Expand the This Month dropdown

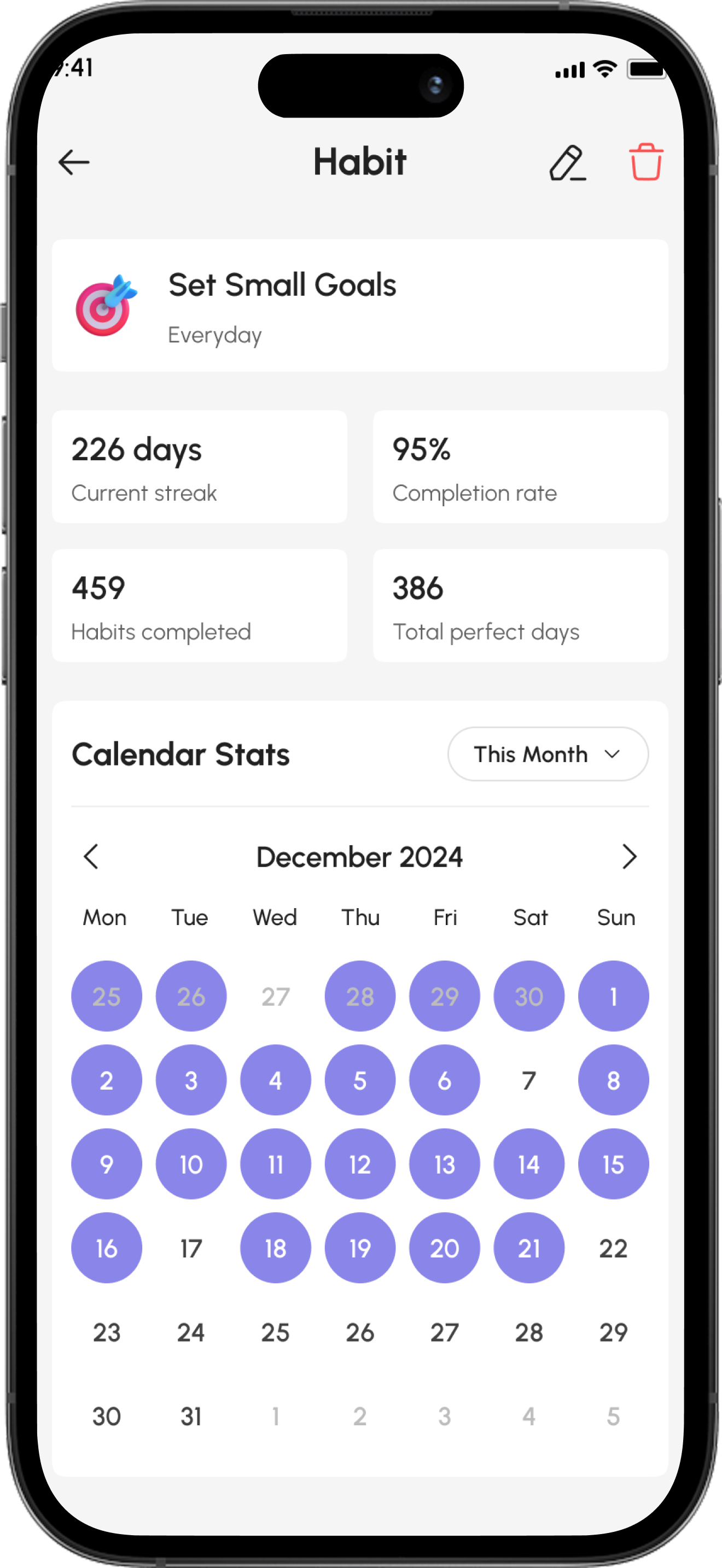(548, 754)
